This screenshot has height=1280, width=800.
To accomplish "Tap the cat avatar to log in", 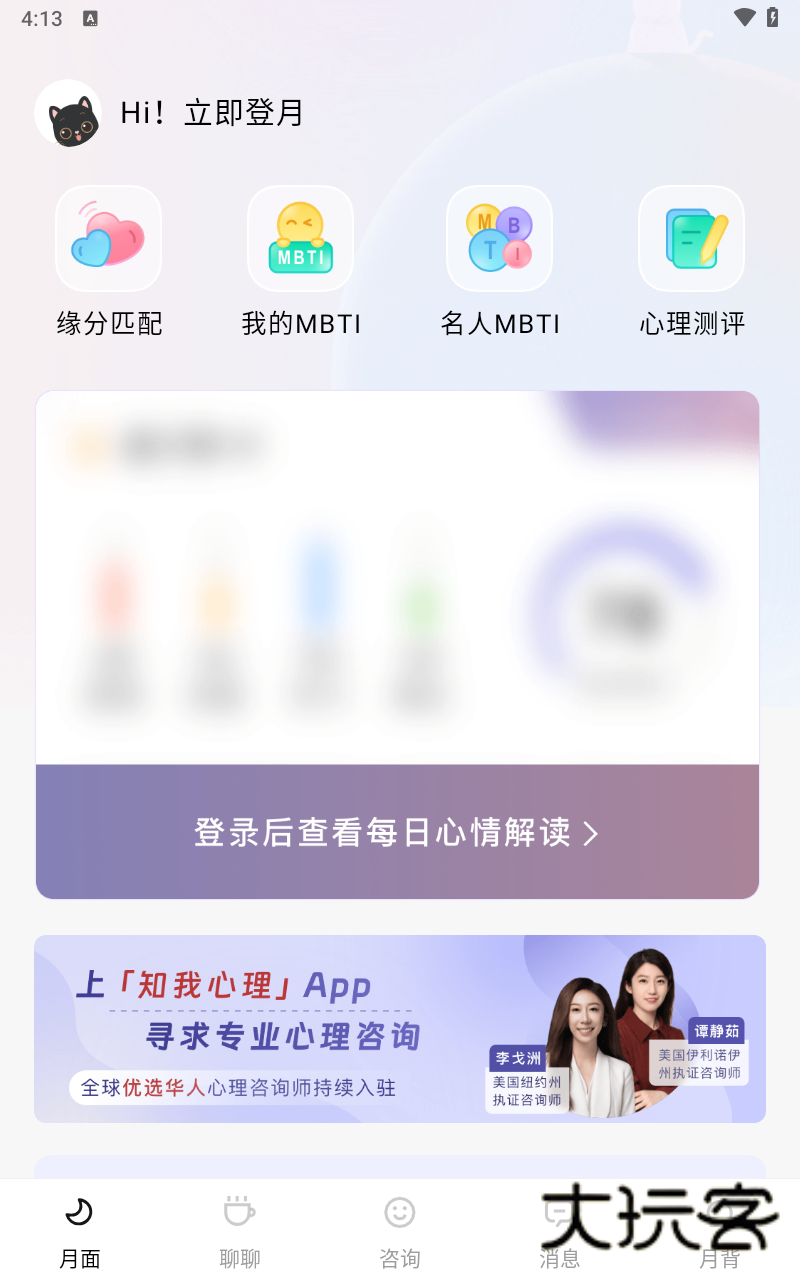I will coord(68,113).
